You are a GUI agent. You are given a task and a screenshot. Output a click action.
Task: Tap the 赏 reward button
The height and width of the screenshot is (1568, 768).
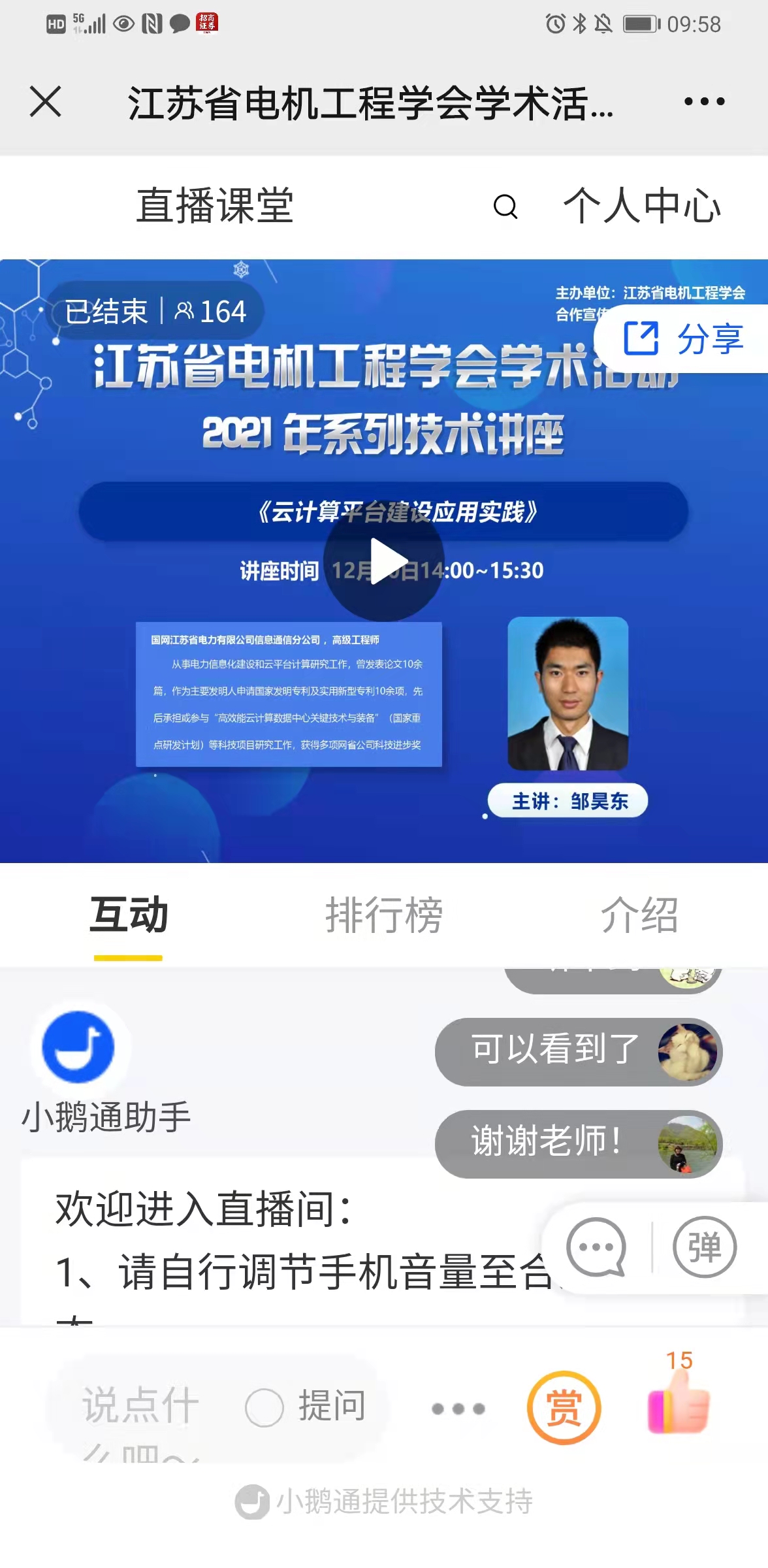point(564,1408)
